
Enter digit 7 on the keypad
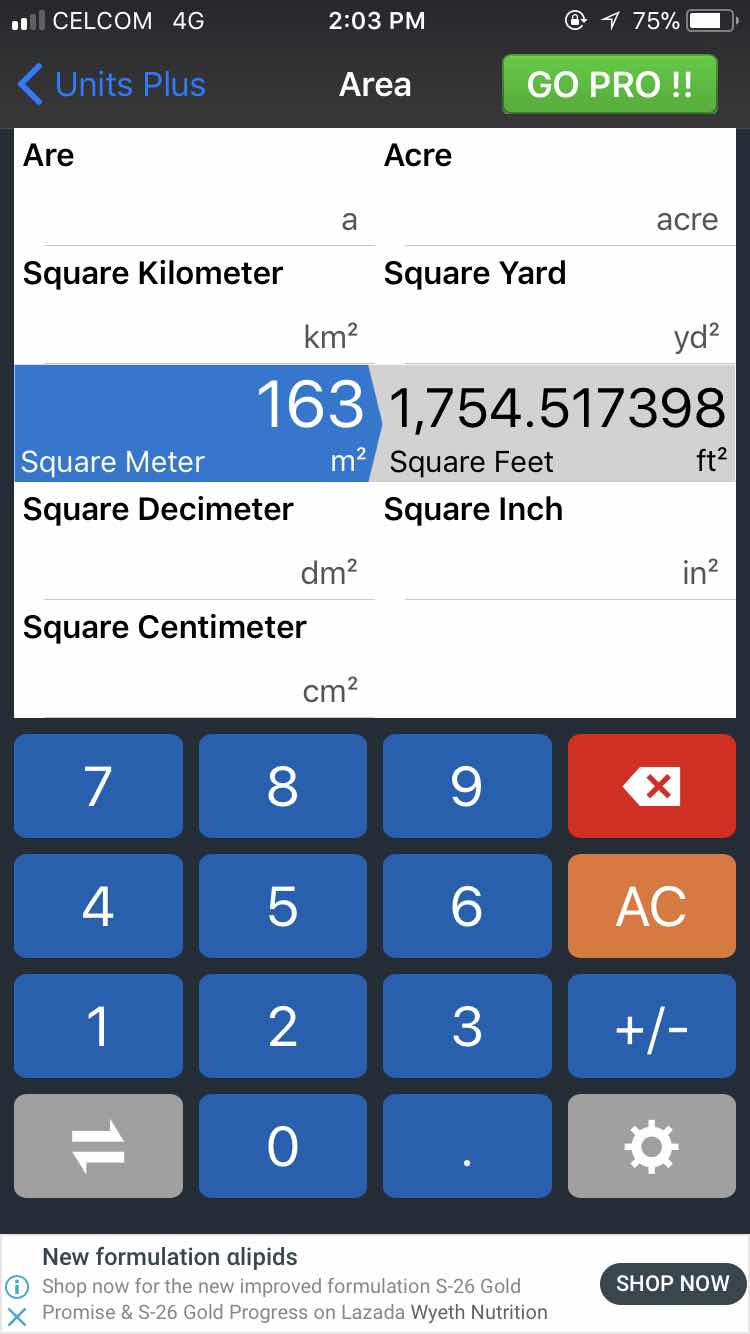(98, 786)
